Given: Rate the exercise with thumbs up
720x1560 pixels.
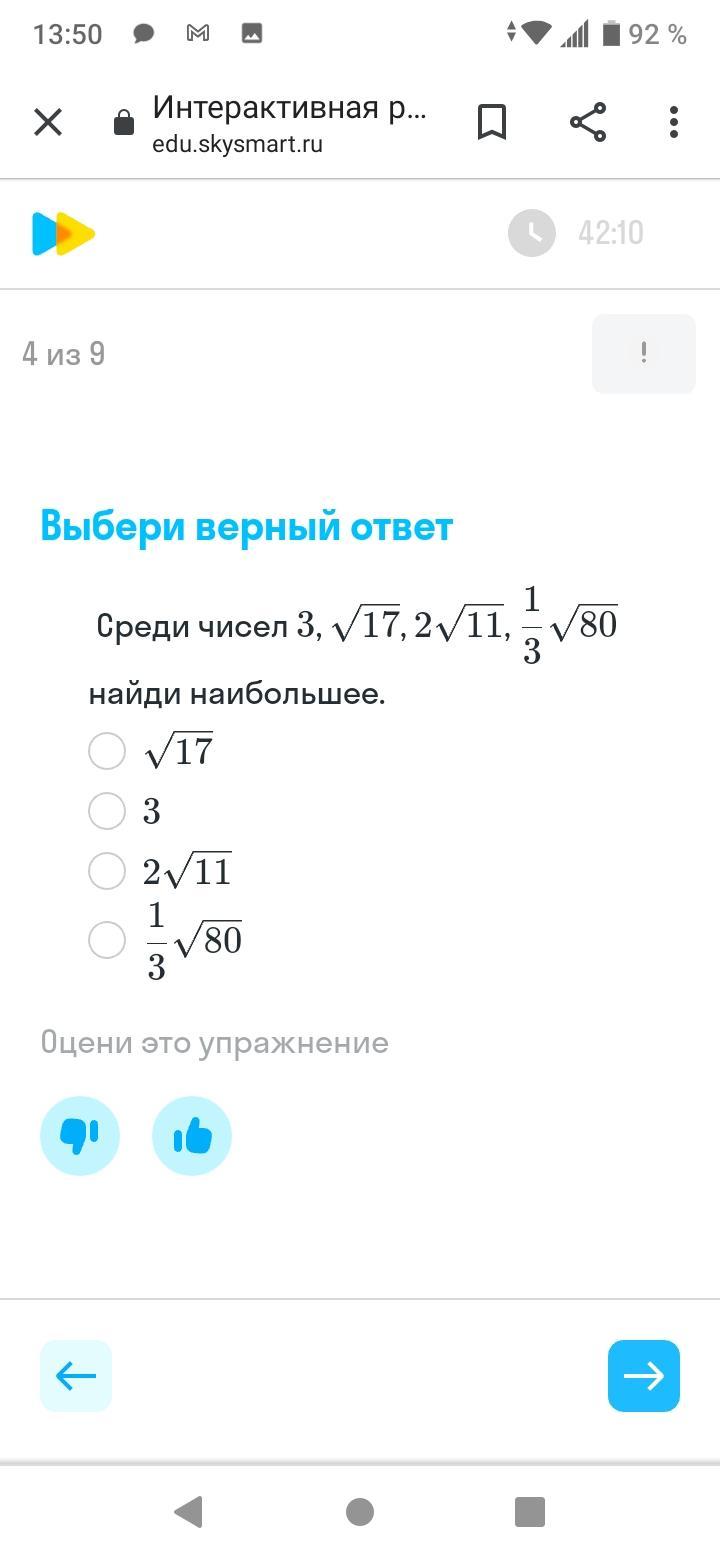Looking at the screenshot, I should tap(192, 1136).
